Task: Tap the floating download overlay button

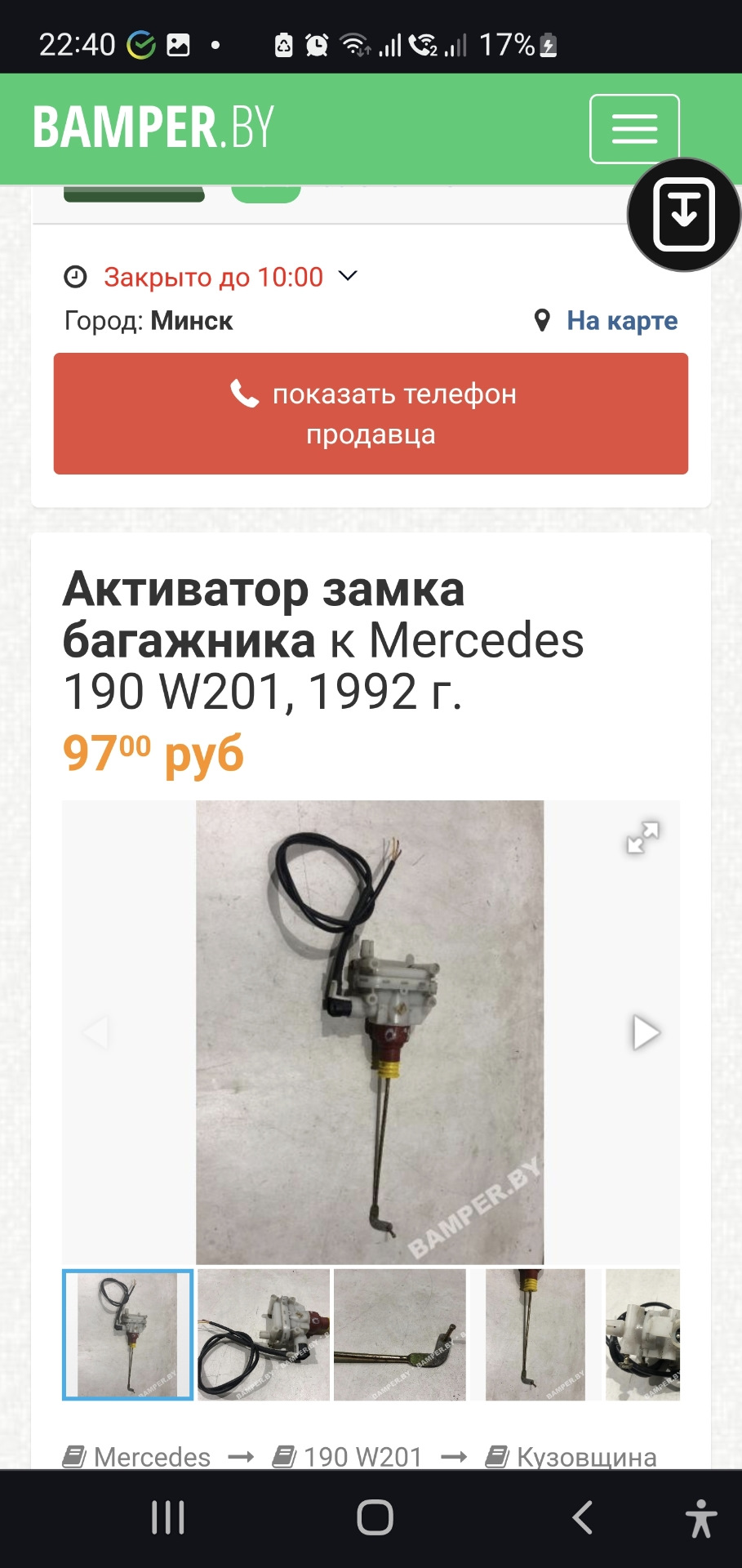Action: point(684,215)
